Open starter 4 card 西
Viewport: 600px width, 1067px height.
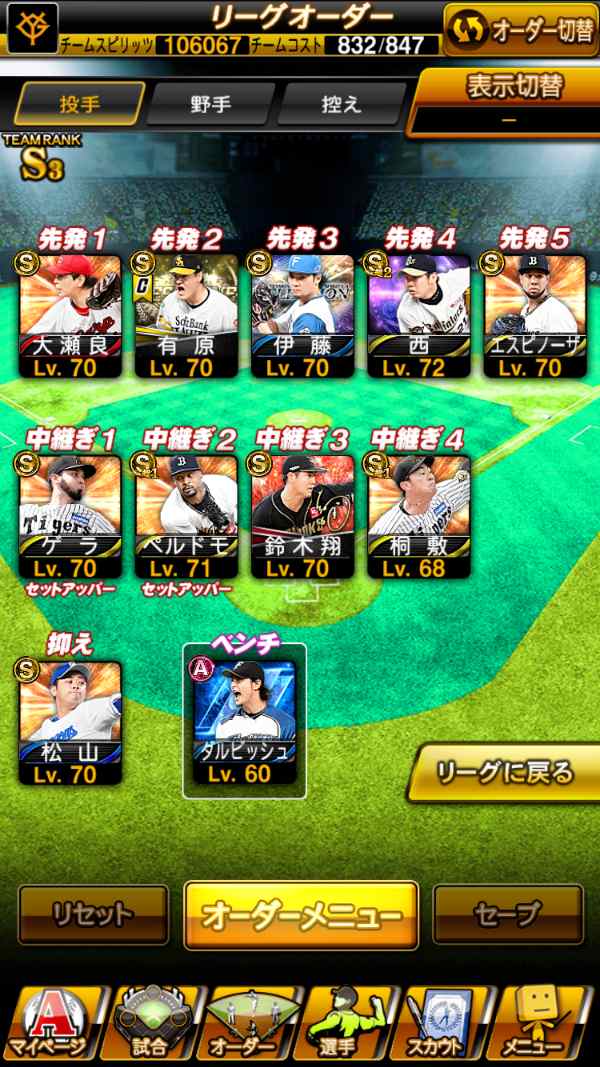pyautogui.click(x=419, y=316)
